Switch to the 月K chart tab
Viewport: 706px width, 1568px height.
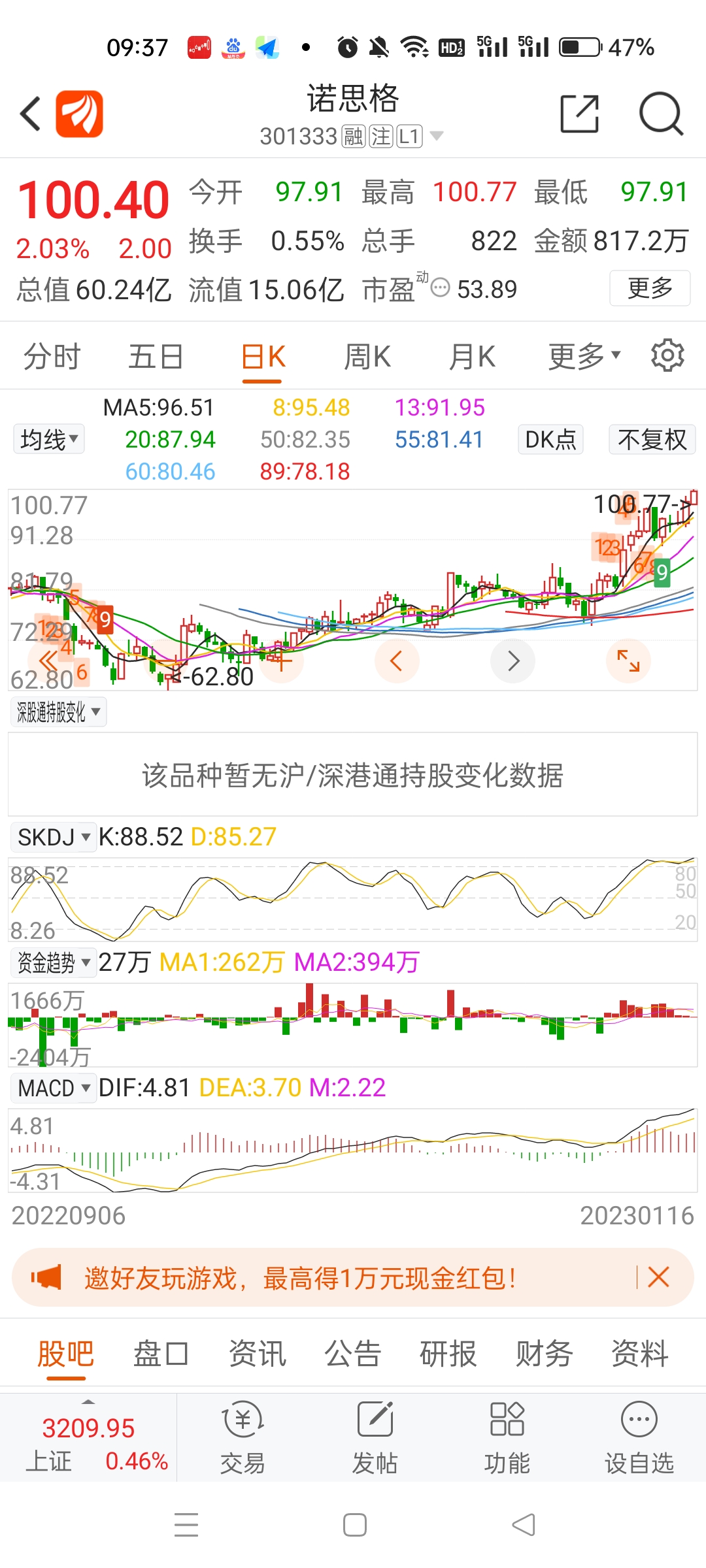point(472,357)
